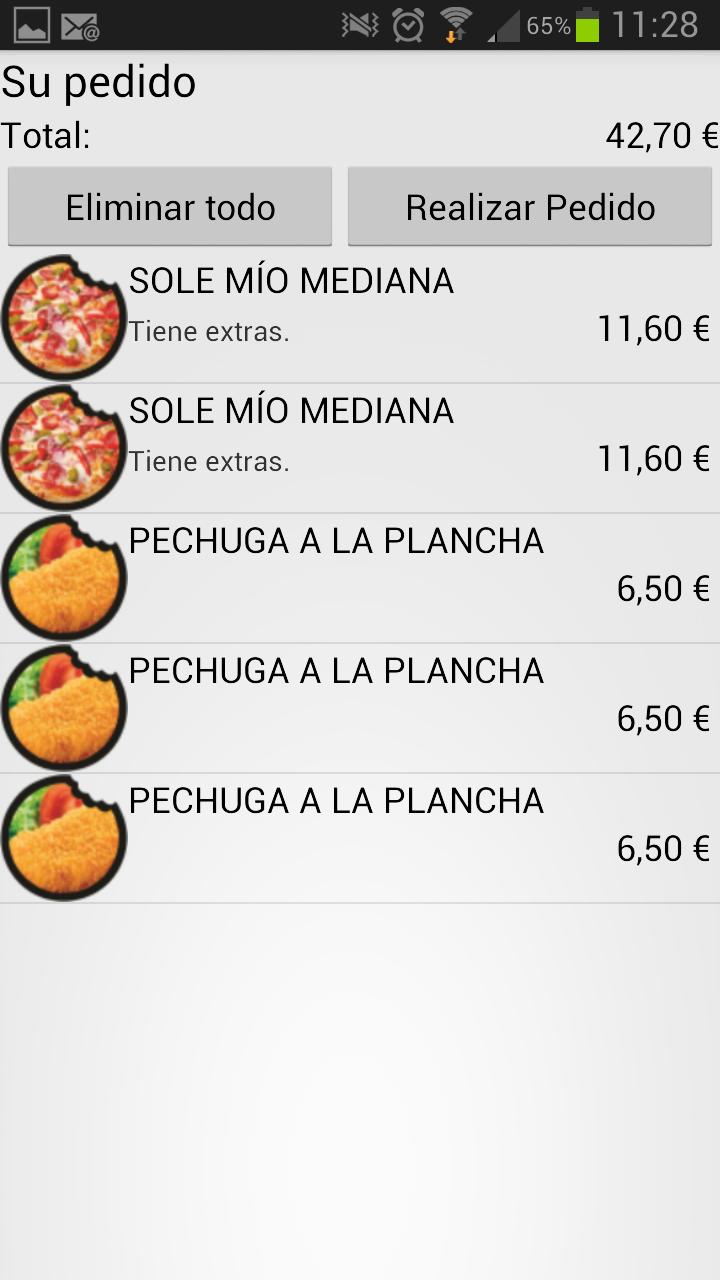Open the first PECHUGA A LA PLANCHA item row

(x=360, y=576)
